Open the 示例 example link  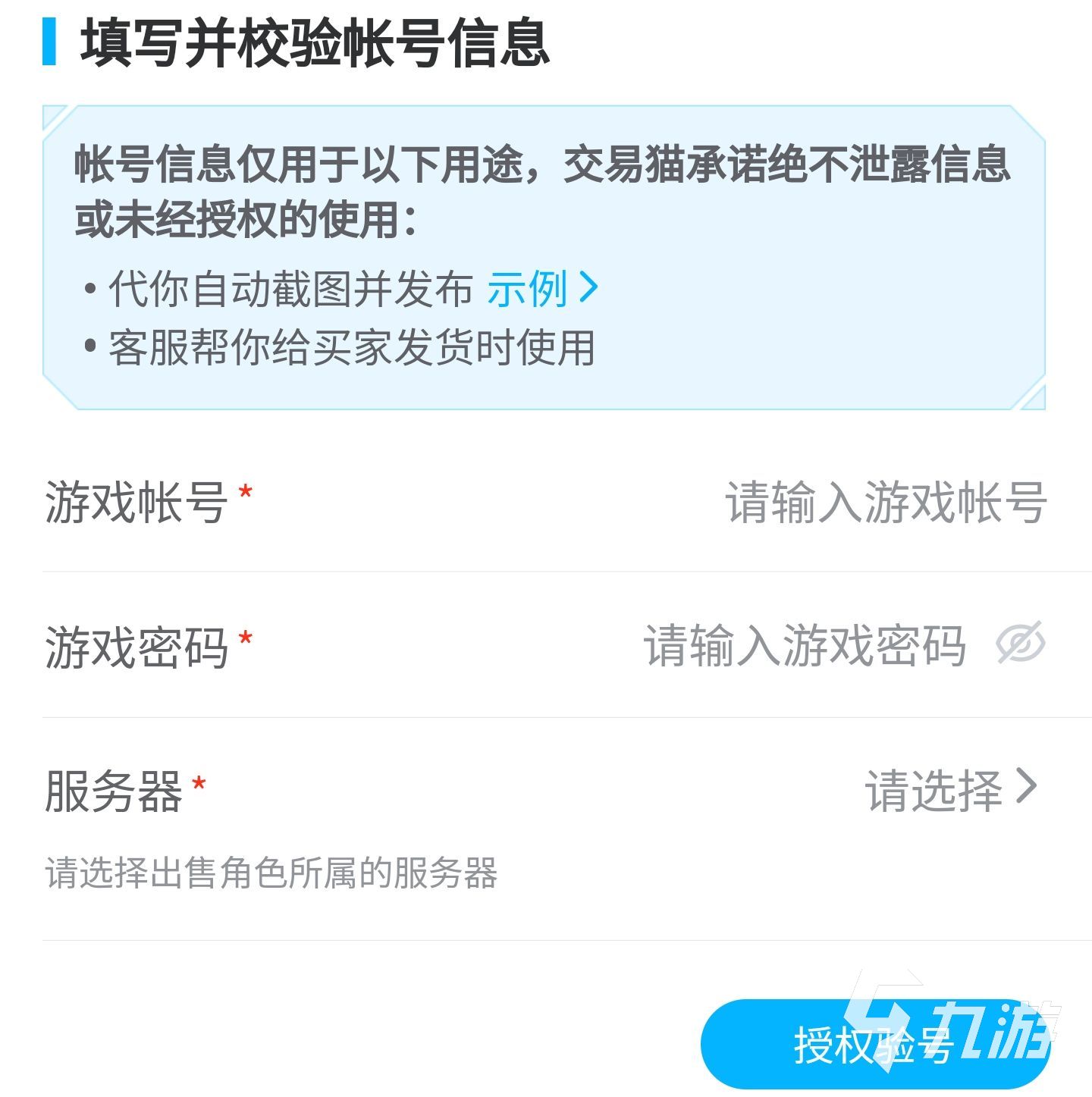tap(541, 289)
